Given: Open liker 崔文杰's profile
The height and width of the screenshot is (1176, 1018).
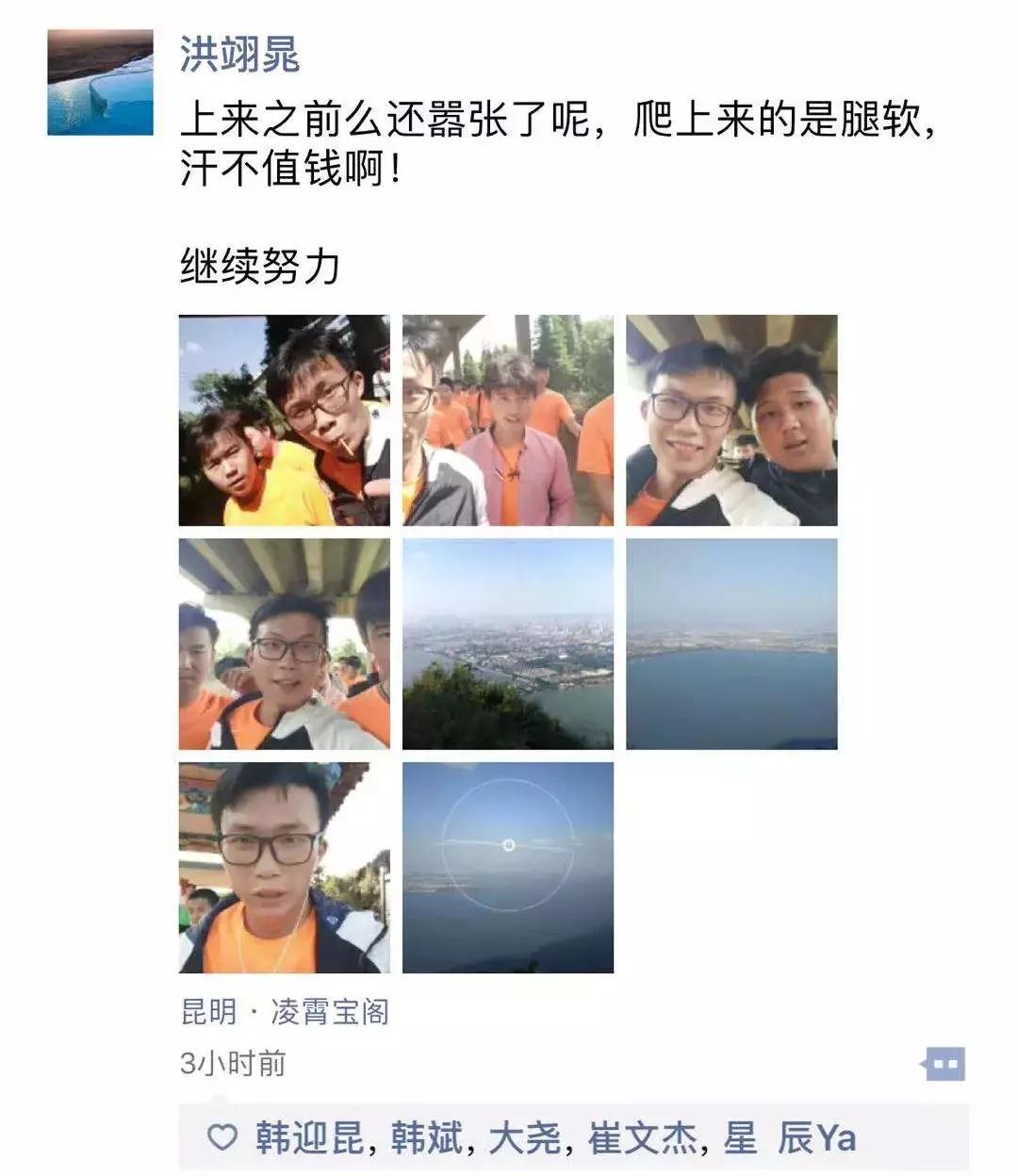Looking at the screenshot, I should [x=643, y=1138].
